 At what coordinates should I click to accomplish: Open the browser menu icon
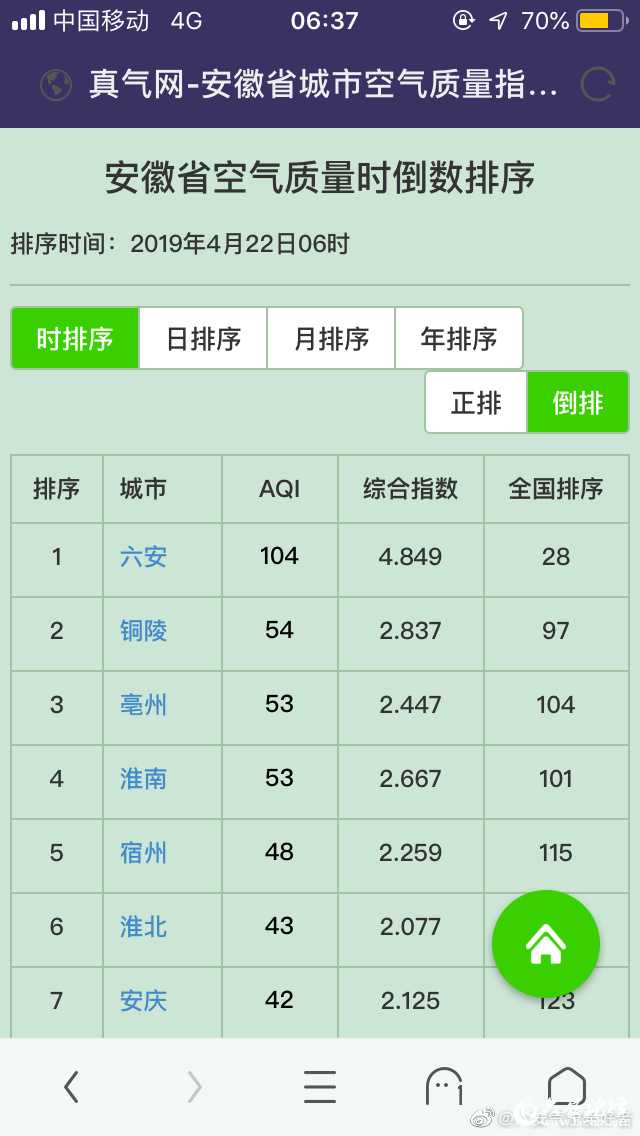point(320,1087)
